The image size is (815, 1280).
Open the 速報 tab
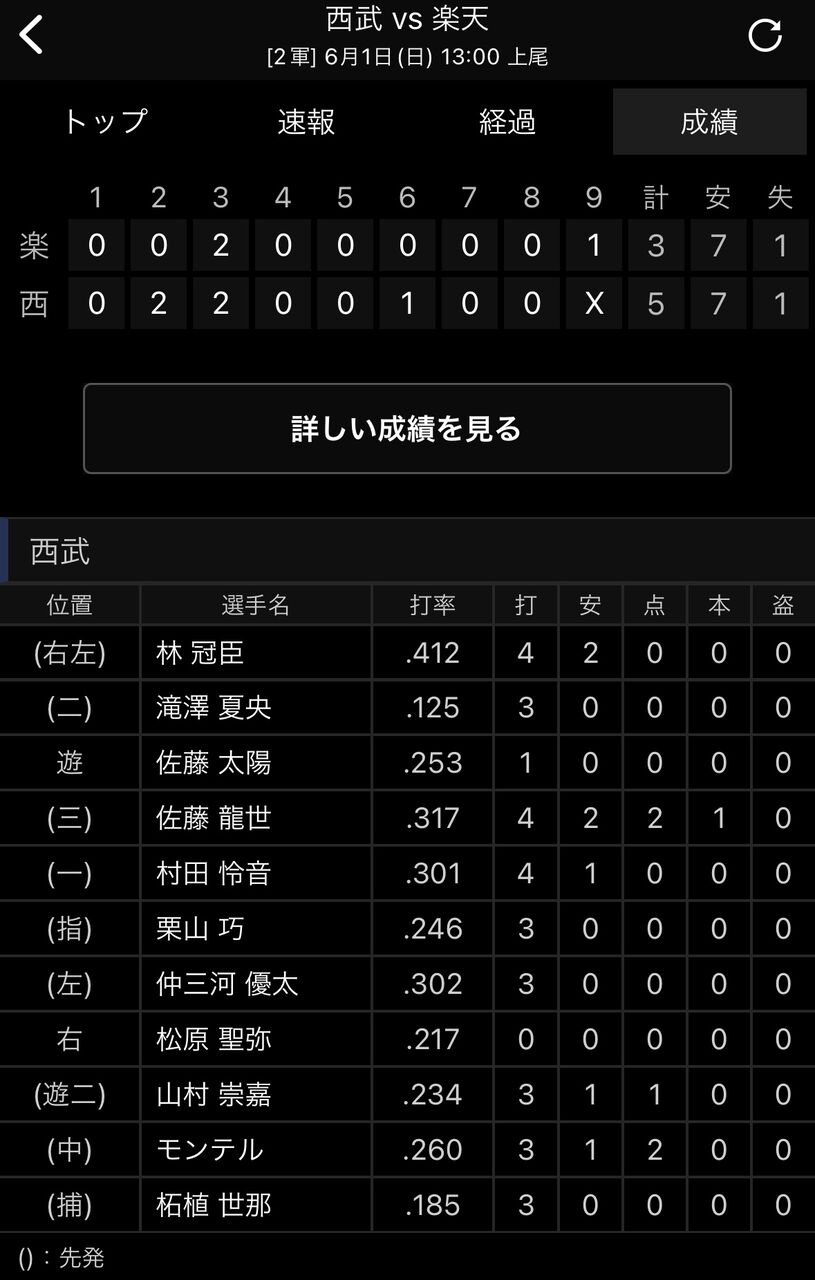(306, 122)
